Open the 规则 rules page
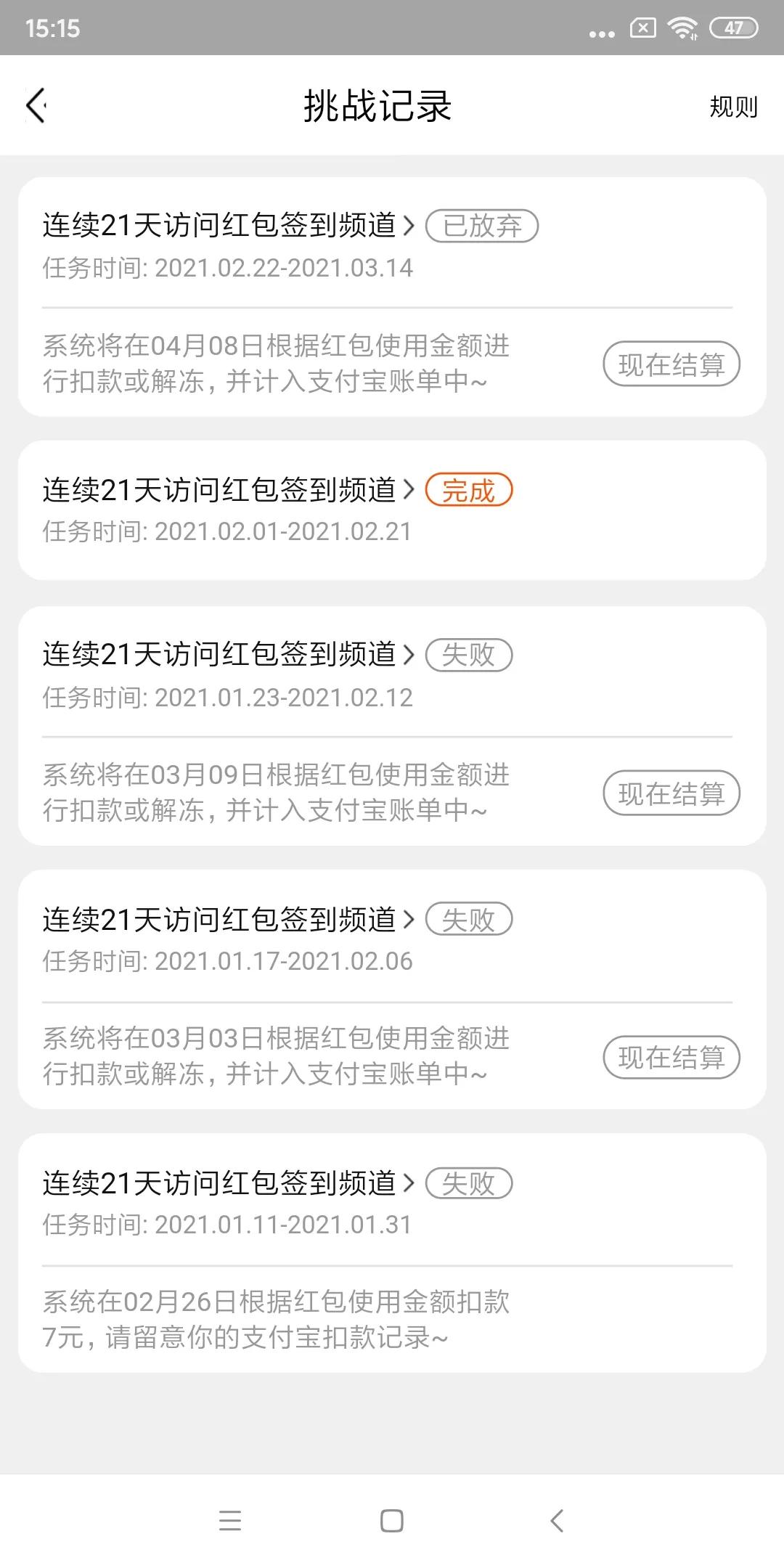This screenshot has height=1568, width=784. click(x=733, y=107)
